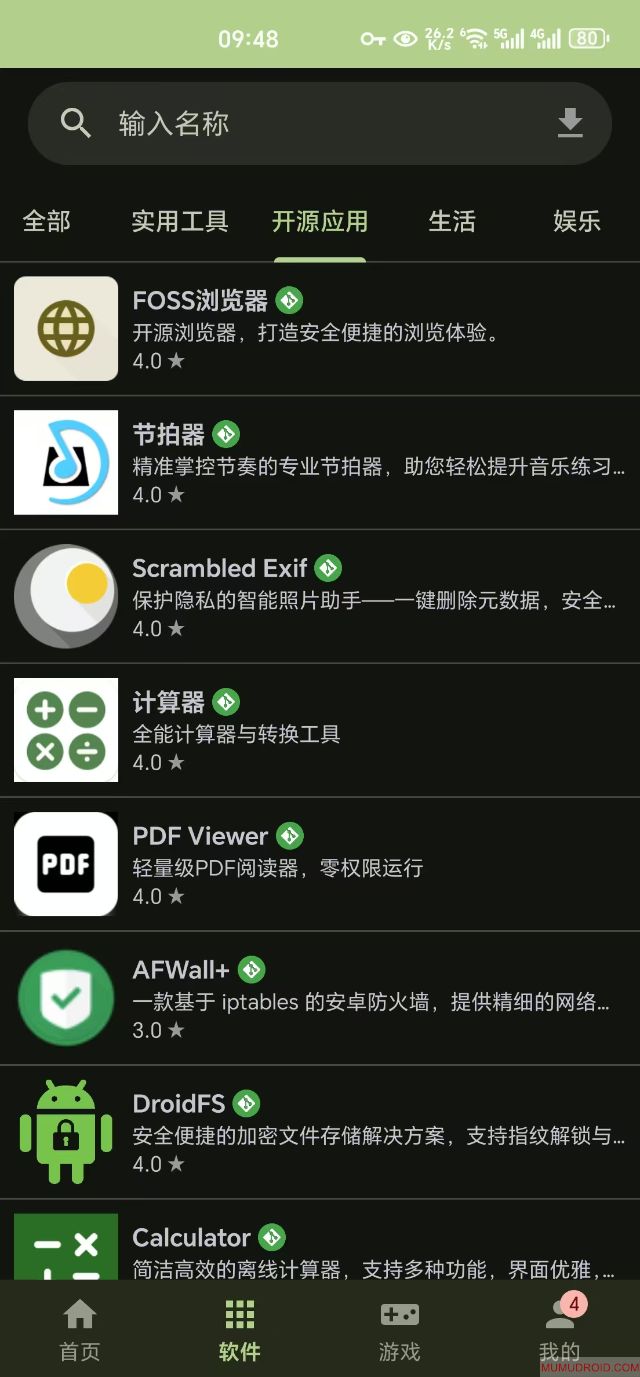
Task: Select the 生活 category tab
Action: 452,221
